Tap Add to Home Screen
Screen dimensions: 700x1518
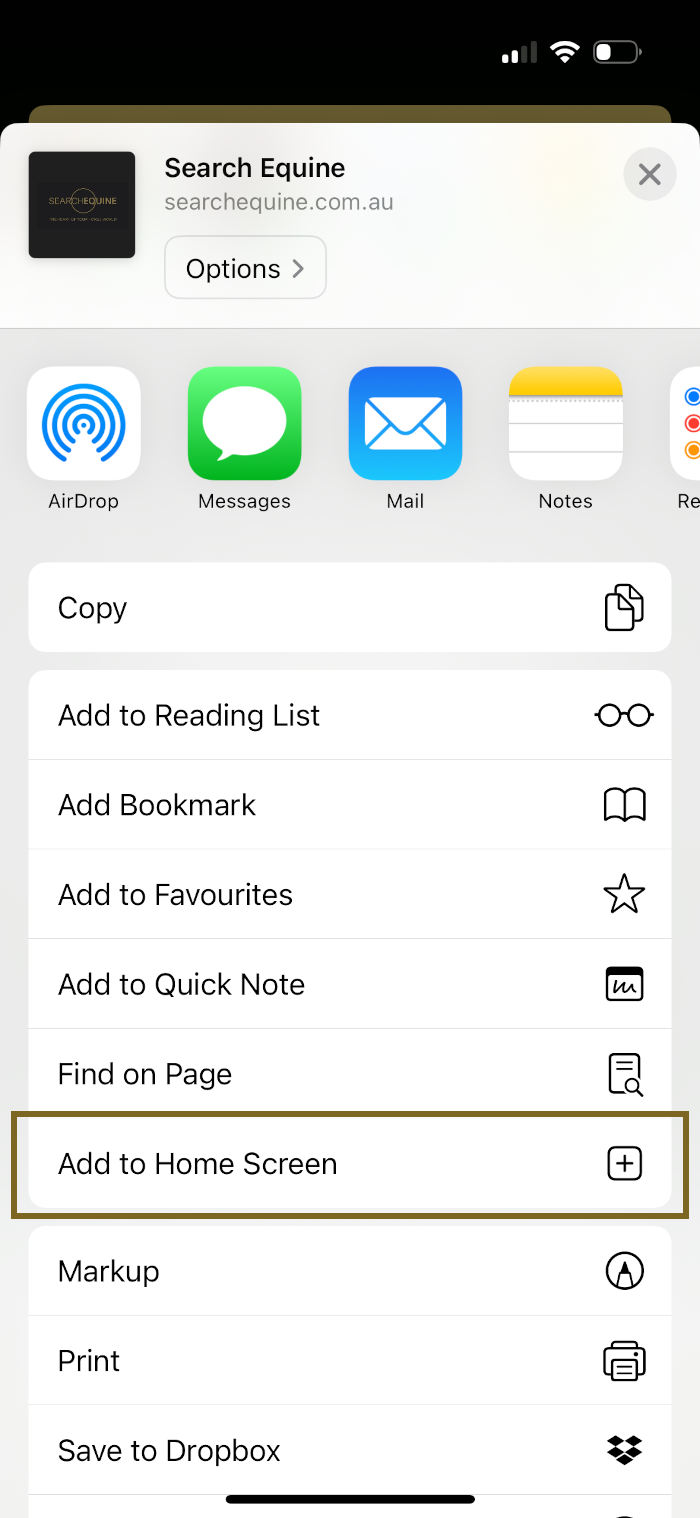tap(350, 1163)
